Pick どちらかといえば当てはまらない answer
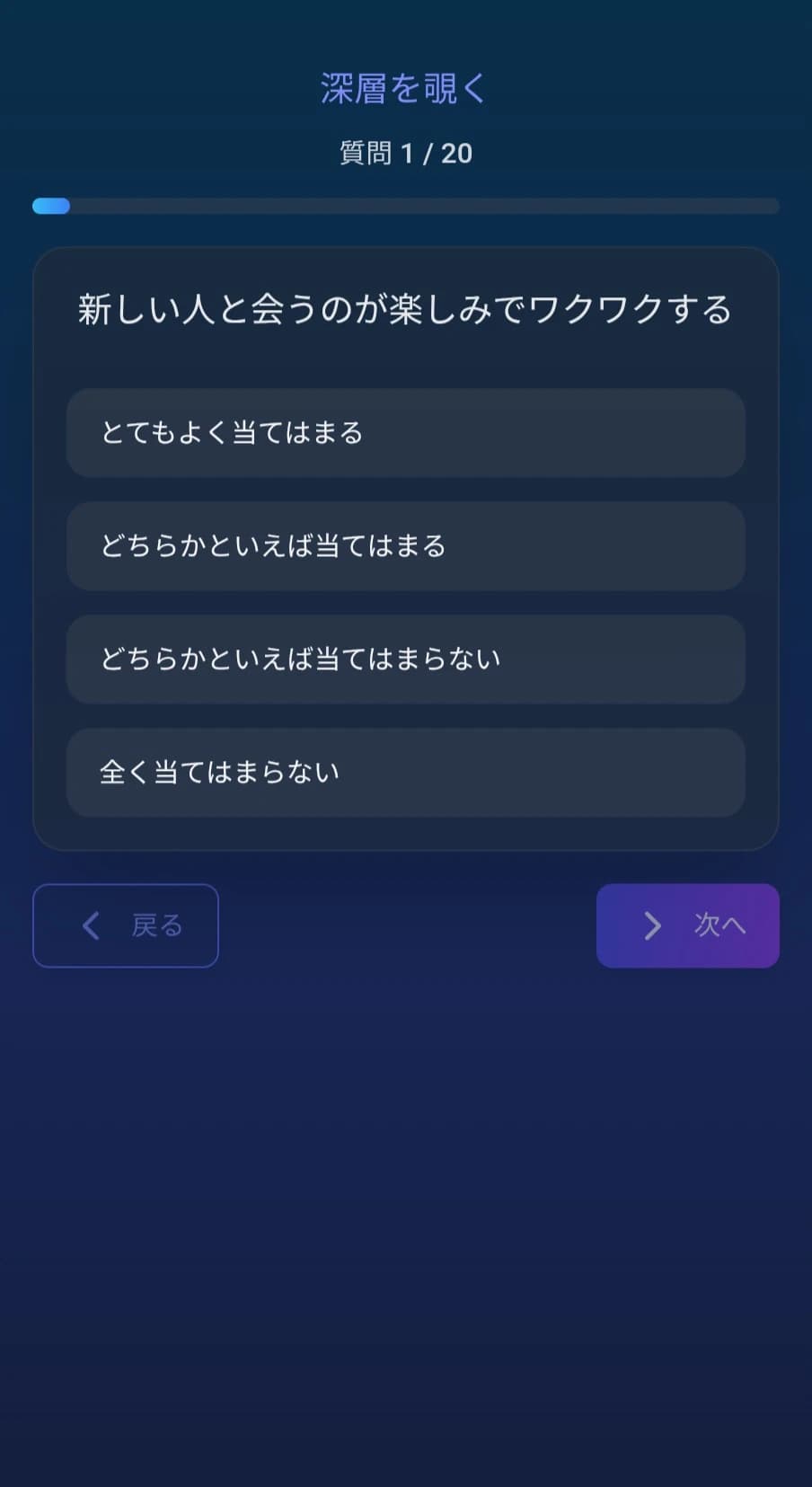This screenshot has height=1487, width=812. click(405, 659)
